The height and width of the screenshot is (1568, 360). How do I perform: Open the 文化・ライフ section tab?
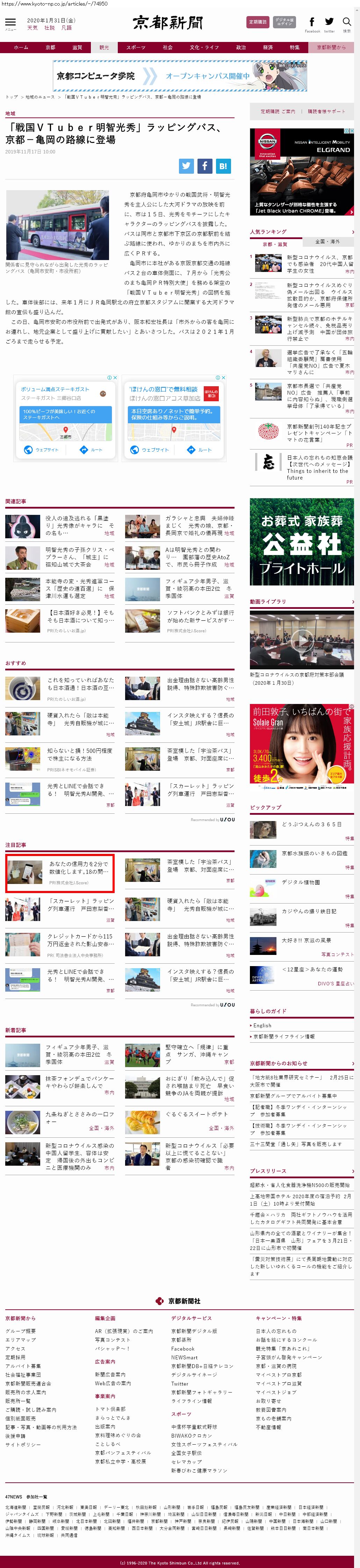pyautogui.click(x=203, y=48)
